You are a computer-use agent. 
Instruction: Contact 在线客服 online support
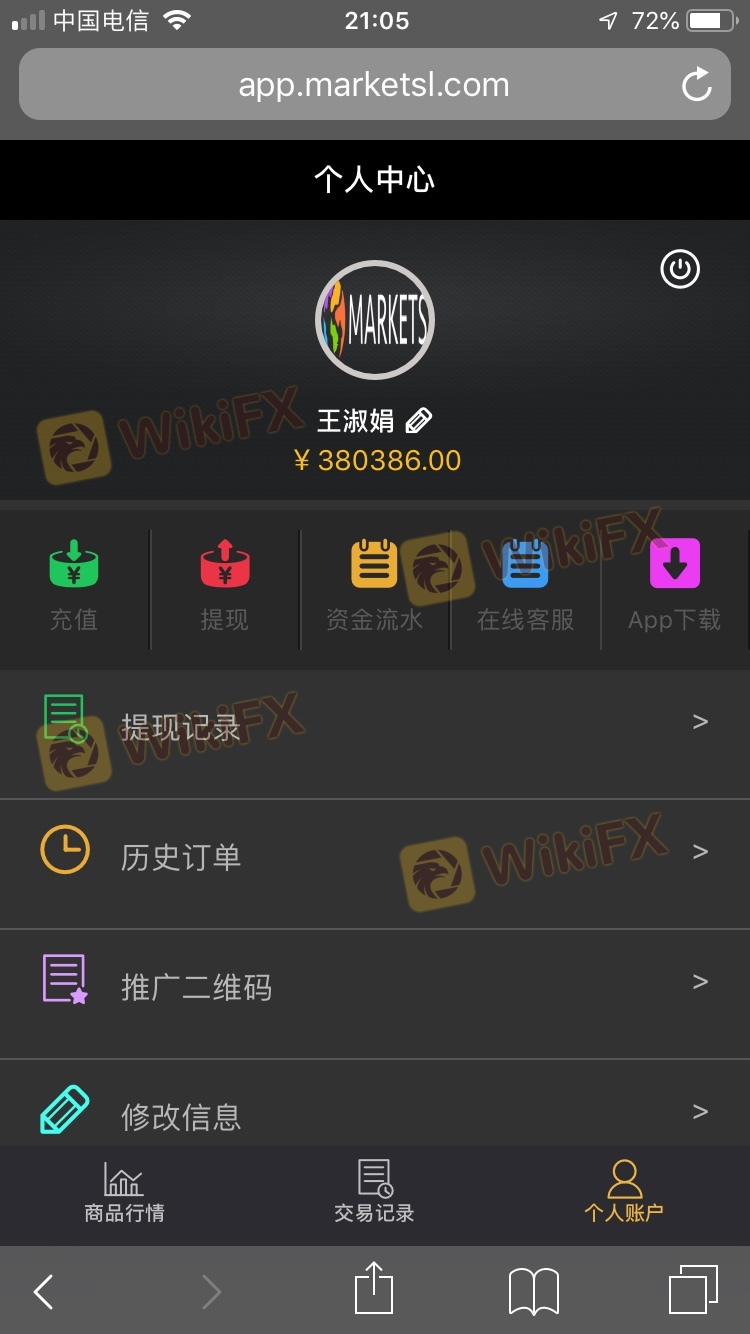(x=525, y=584)
